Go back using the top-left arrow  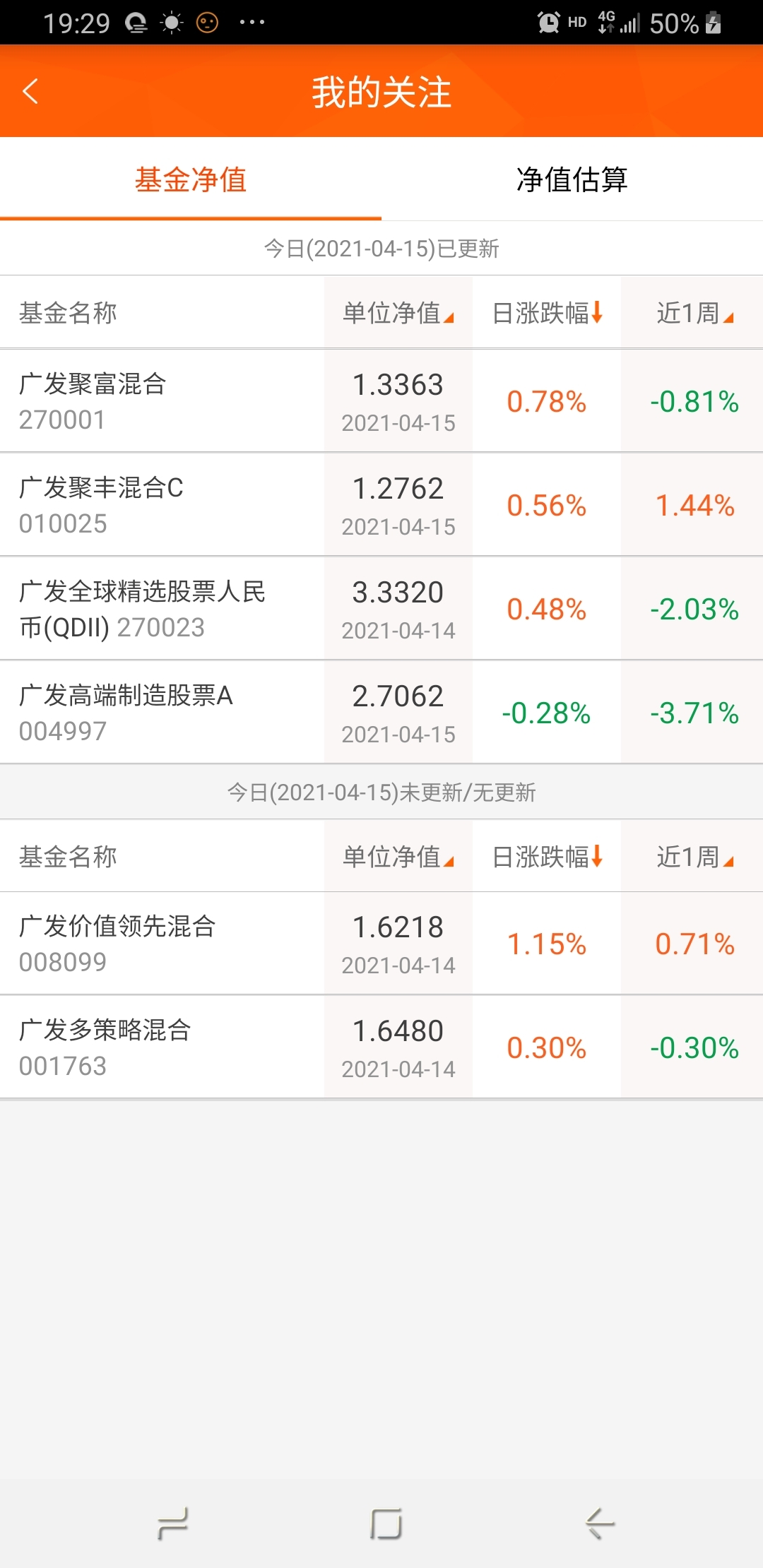pyautogui.click(x=30, y=92)
